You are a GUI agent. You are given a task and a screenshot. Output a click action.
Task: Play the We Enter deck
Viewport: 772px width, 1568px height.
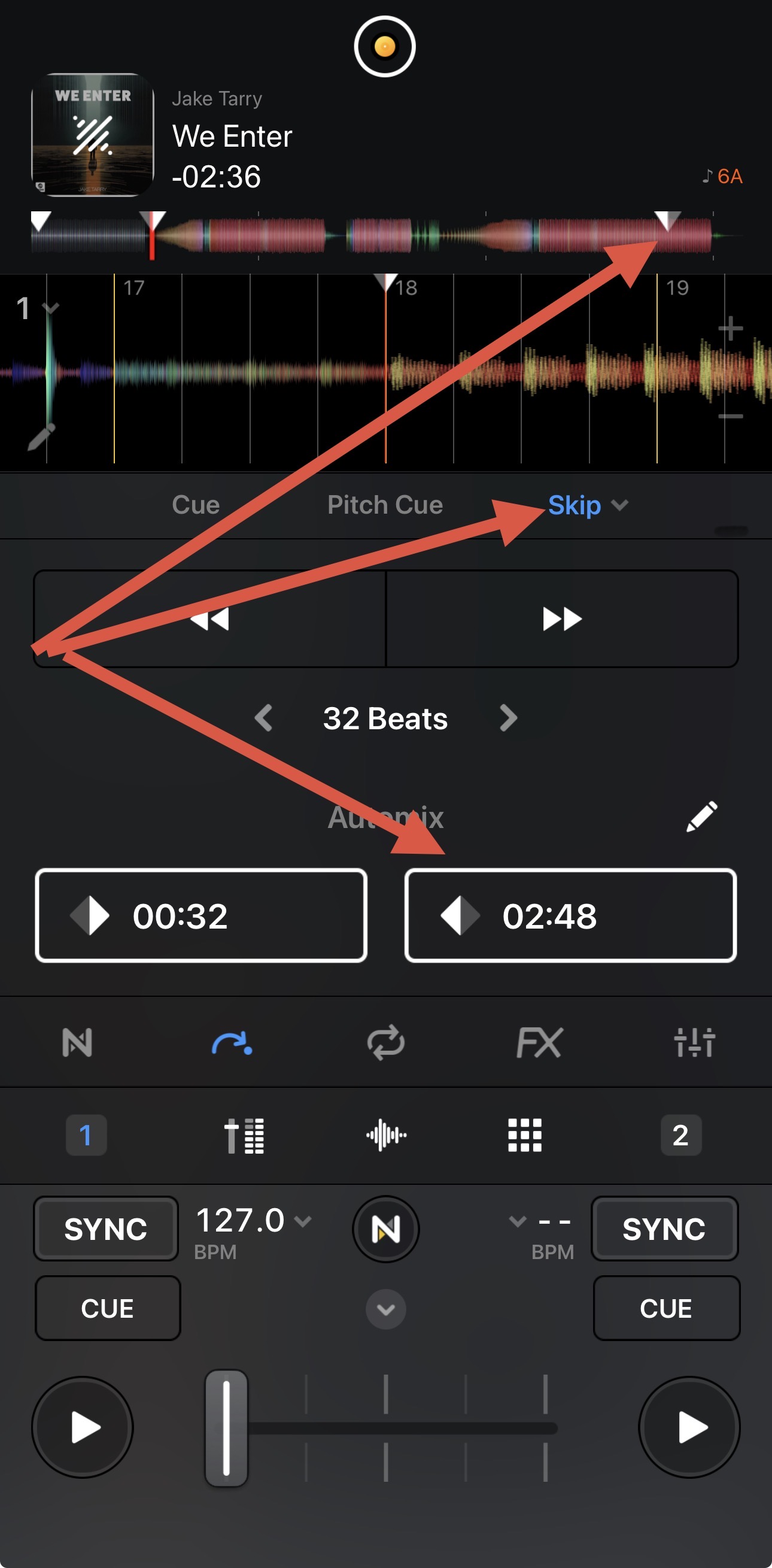(x=83, y=1427)
